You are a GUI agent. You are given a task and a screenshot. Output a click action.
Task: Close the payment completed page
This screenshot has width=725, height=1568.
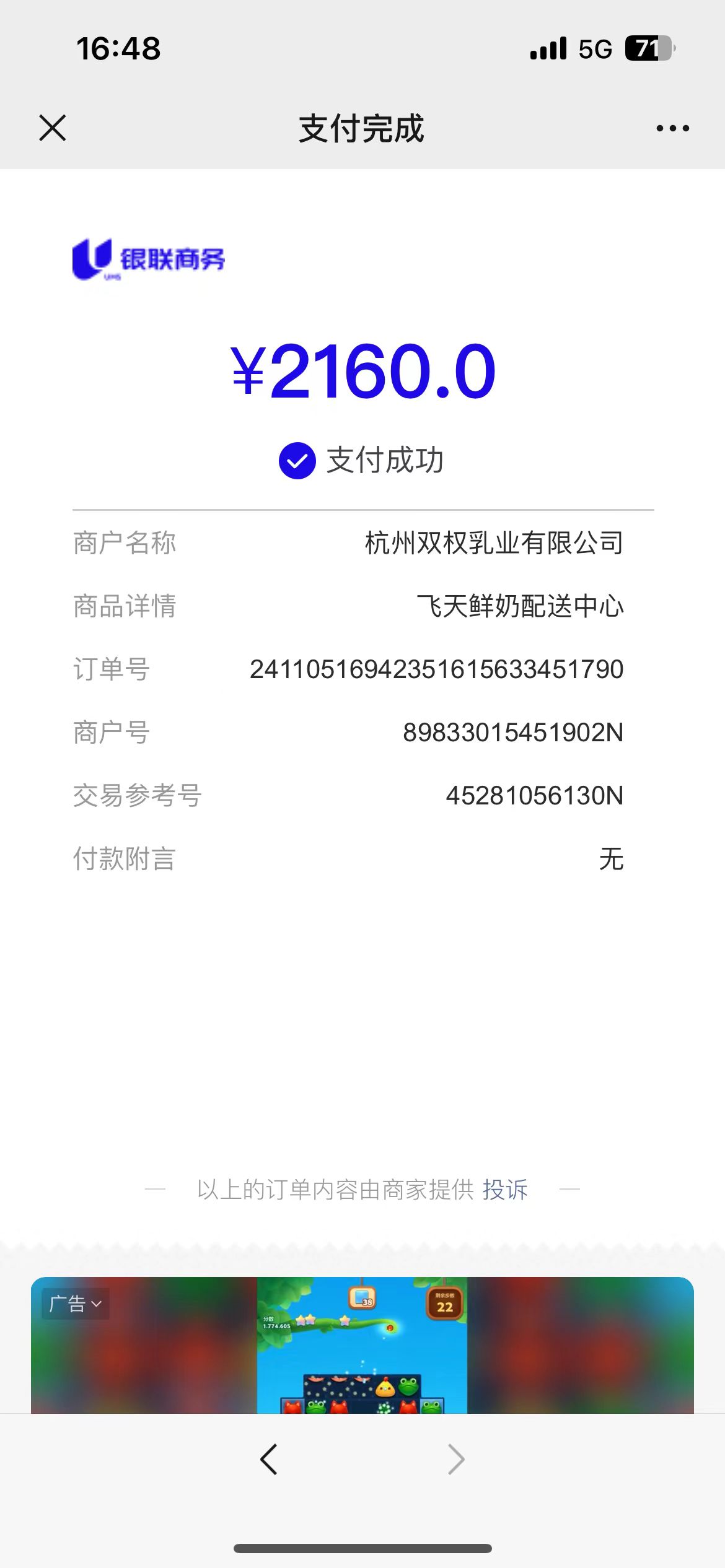52,128
